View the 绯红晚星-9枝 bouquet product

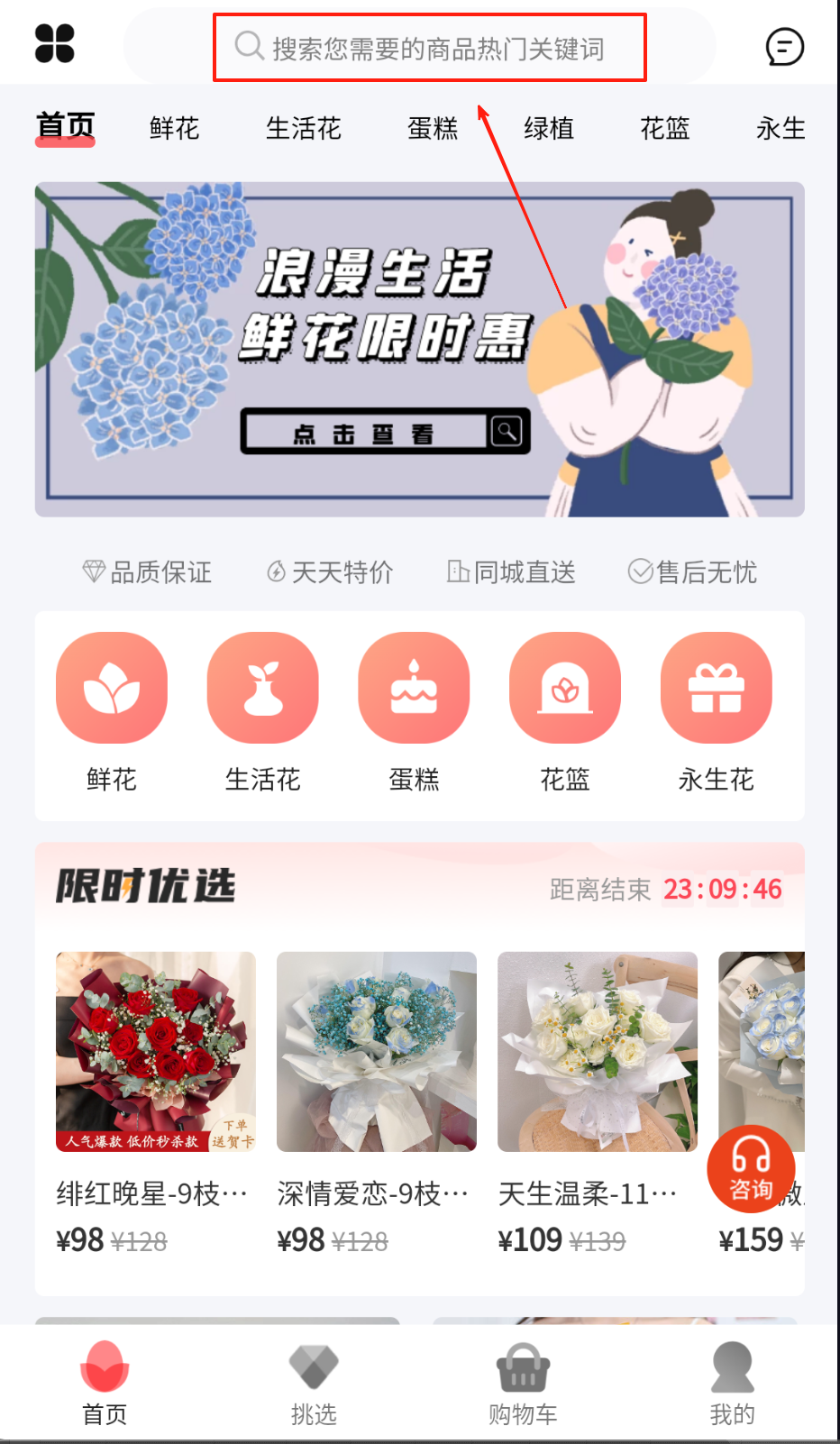(x=155, y=1052)
